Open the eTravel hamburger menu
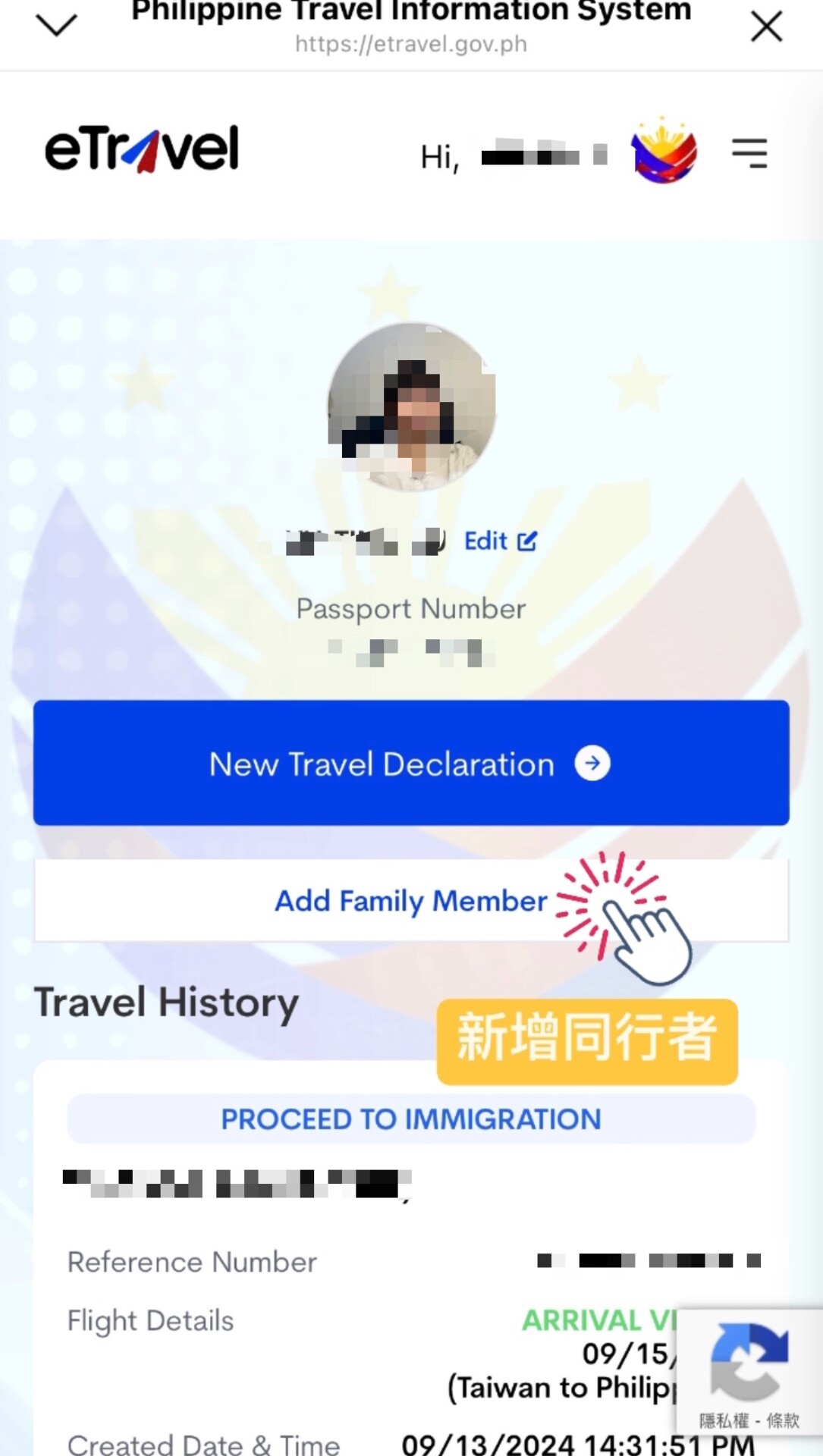 749,153
